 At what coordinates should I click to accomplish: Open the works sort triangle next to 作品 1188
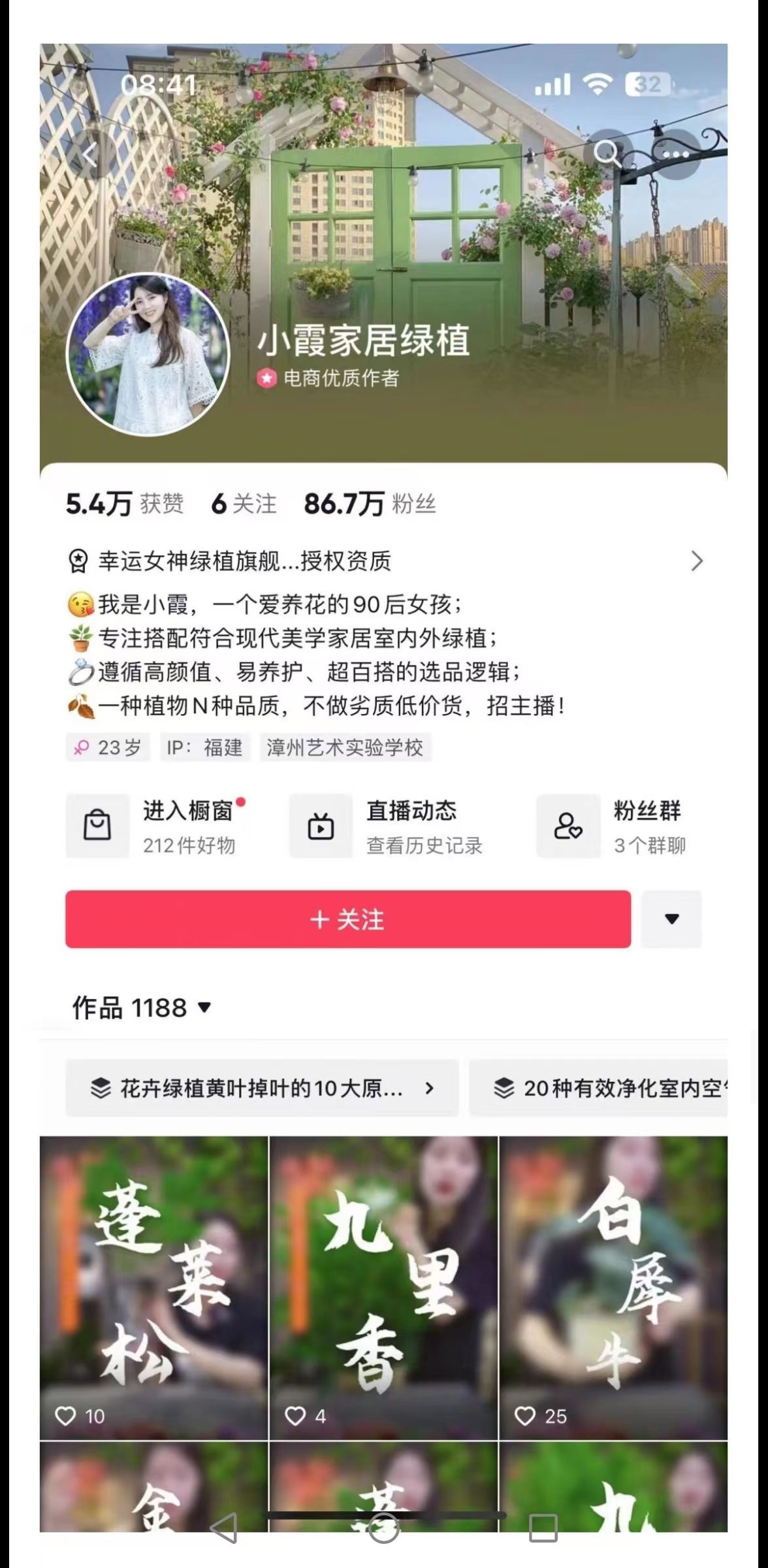click(204, 1008)
